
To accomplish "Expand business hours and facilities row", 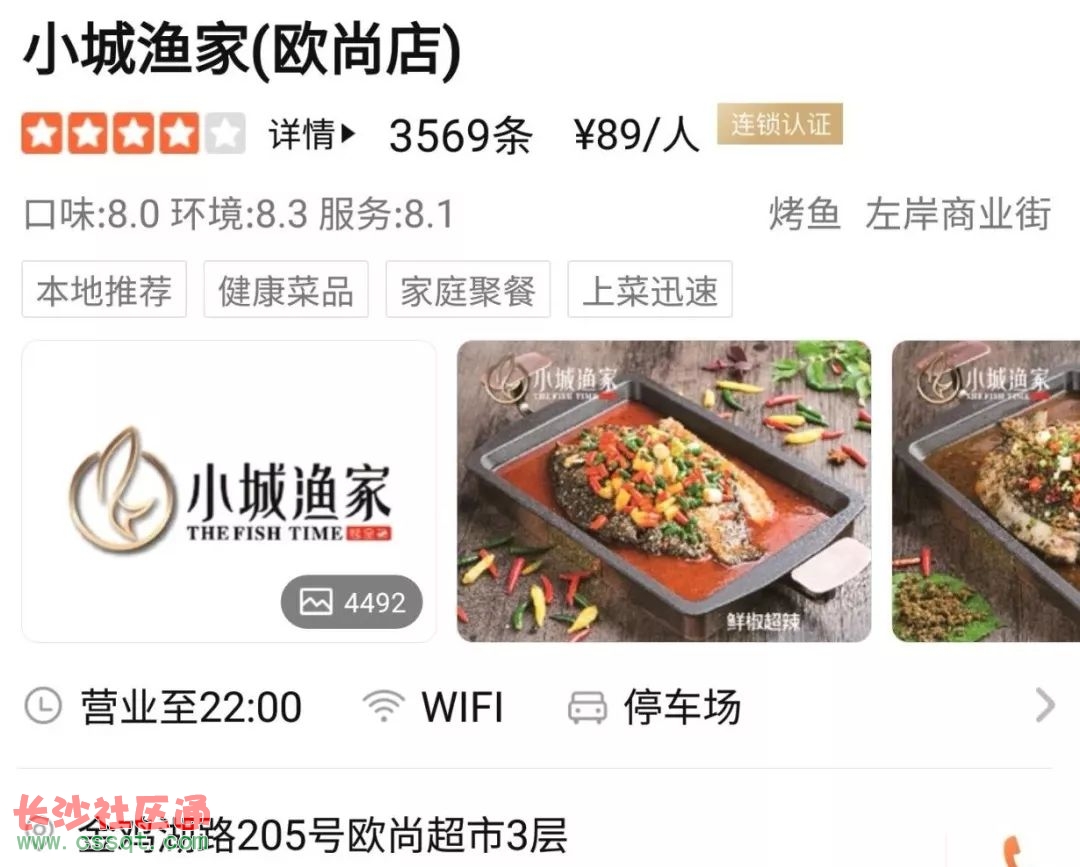I will (x=1044, y=705).
